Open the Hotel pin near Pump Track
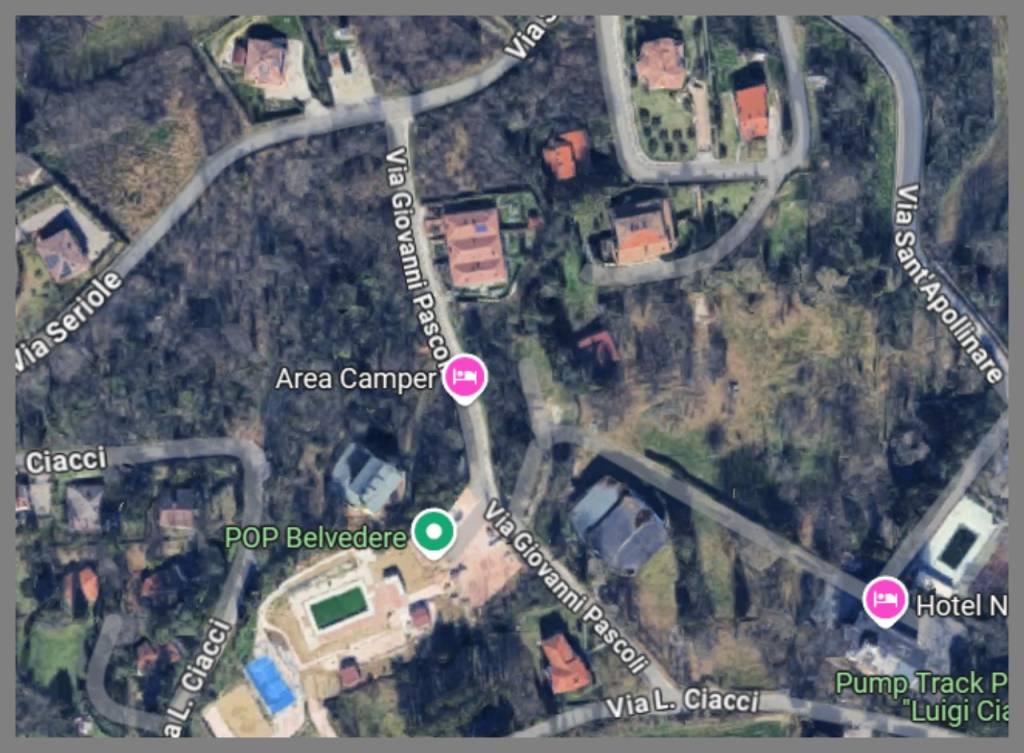1024x753 pixels. point(885,601)
